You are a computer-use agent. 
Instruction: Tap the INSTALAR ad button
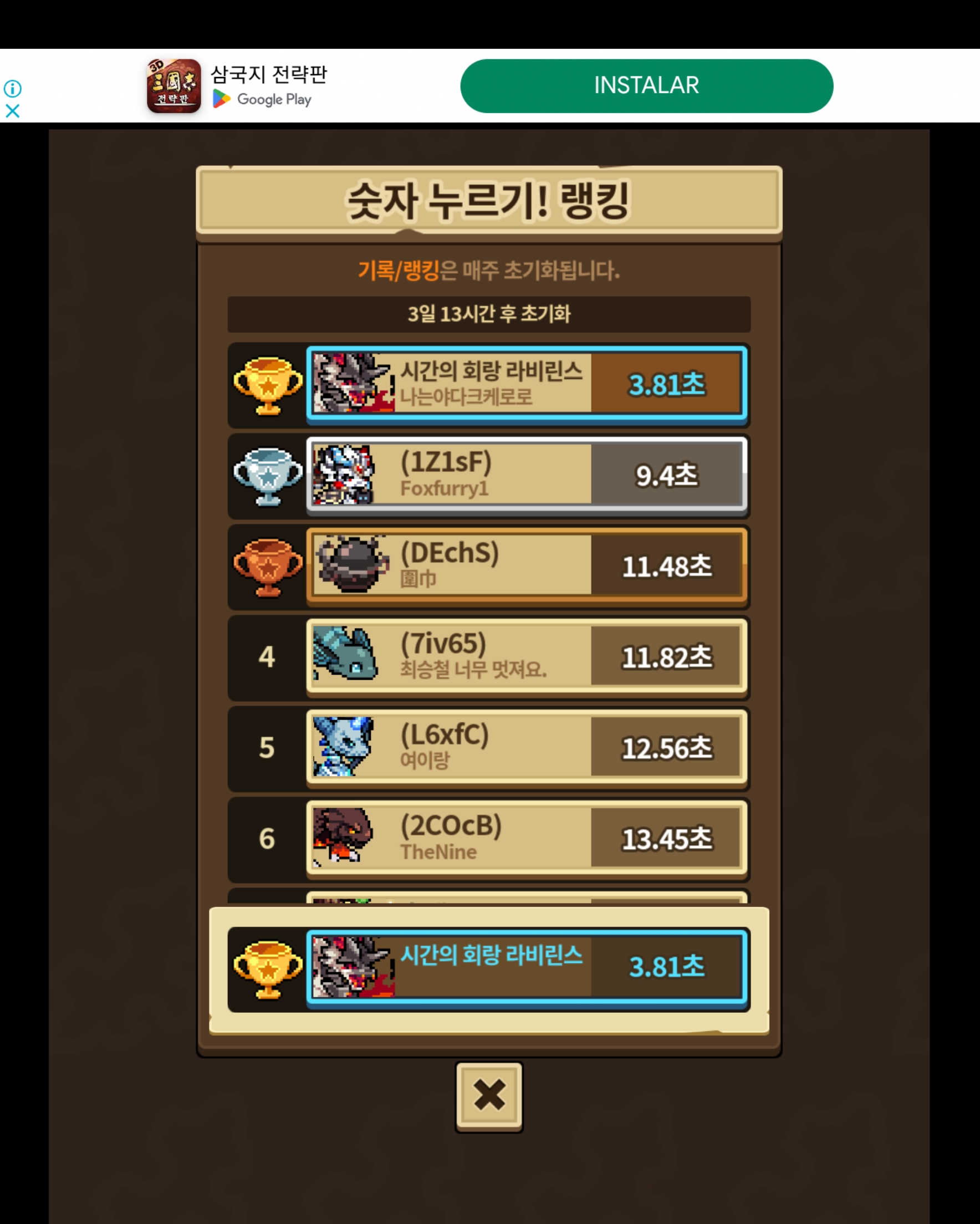(646, 86)
